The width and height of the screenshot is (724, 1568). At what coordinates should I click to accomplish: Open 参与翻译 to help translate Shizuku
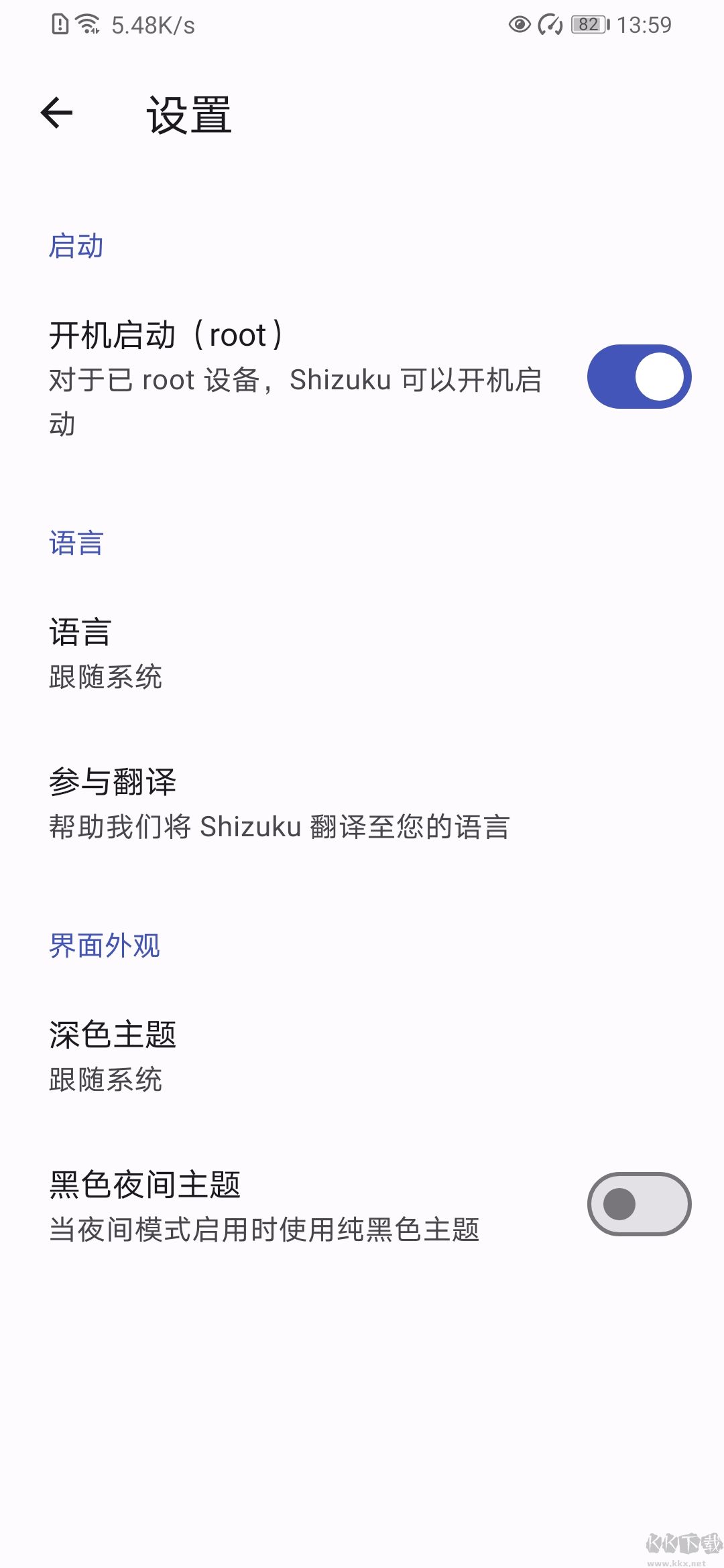(268, 804)
